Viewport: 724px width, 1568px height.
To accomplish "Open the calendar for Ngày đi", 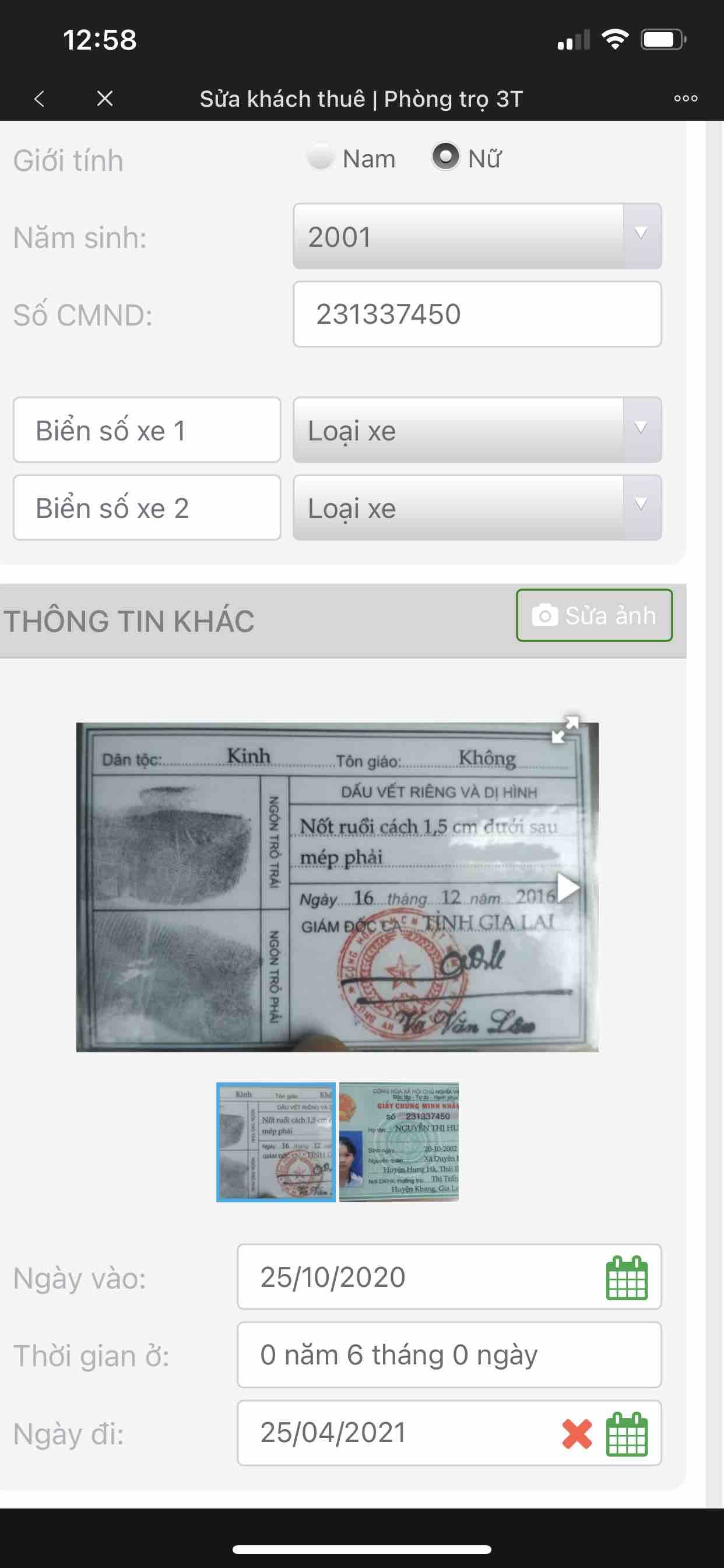I will [627, 1433].
